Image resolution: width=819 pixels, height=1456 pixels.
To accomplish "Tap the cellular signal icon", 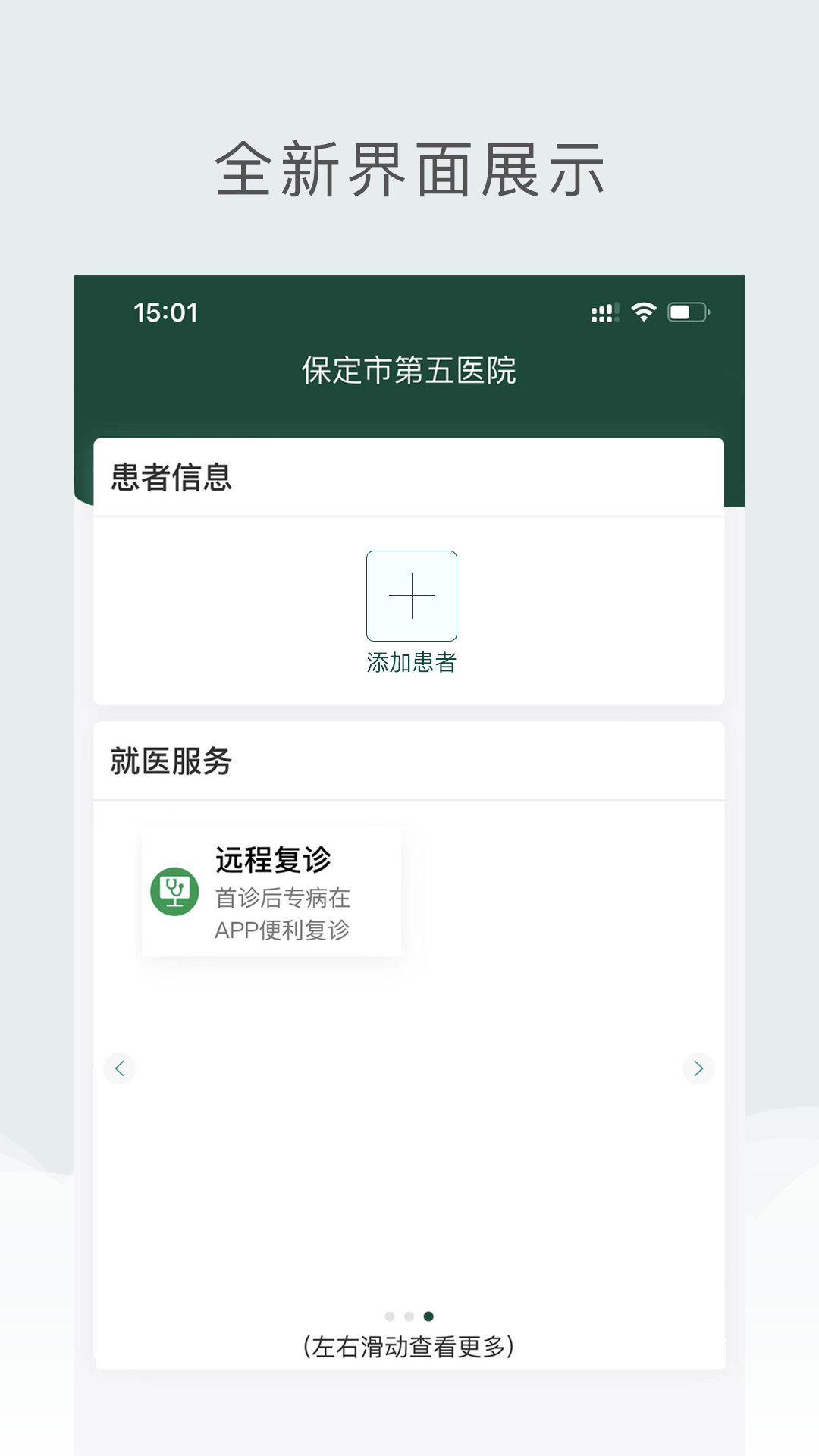I will (x=604, y=311).
